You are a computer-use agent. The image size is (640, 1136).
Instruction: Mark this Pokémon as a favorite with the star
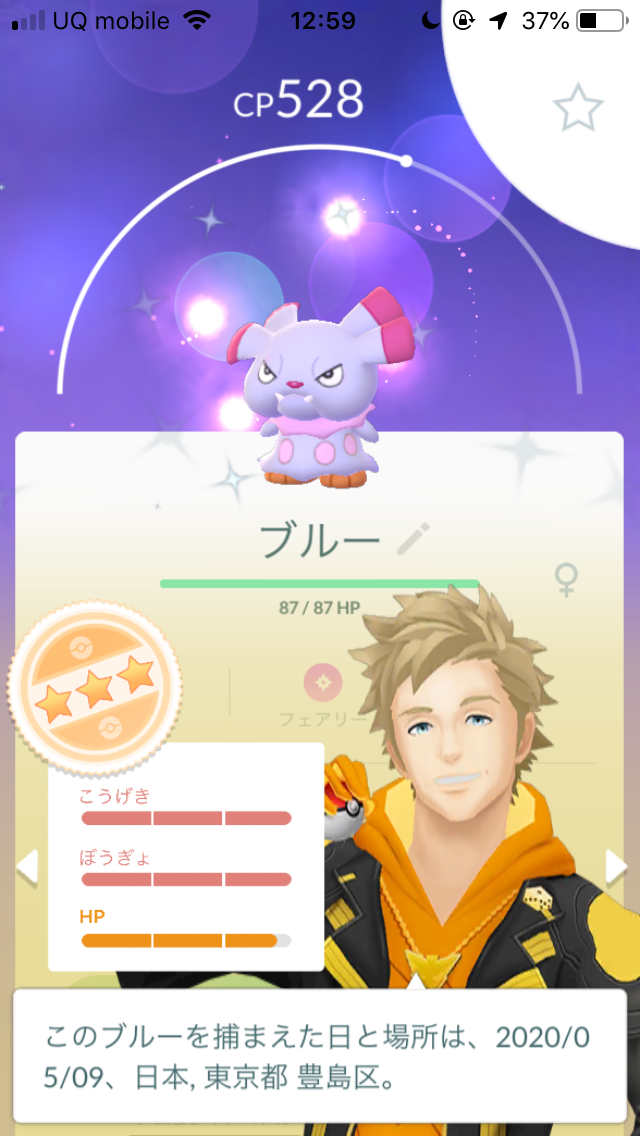[579, 108]
